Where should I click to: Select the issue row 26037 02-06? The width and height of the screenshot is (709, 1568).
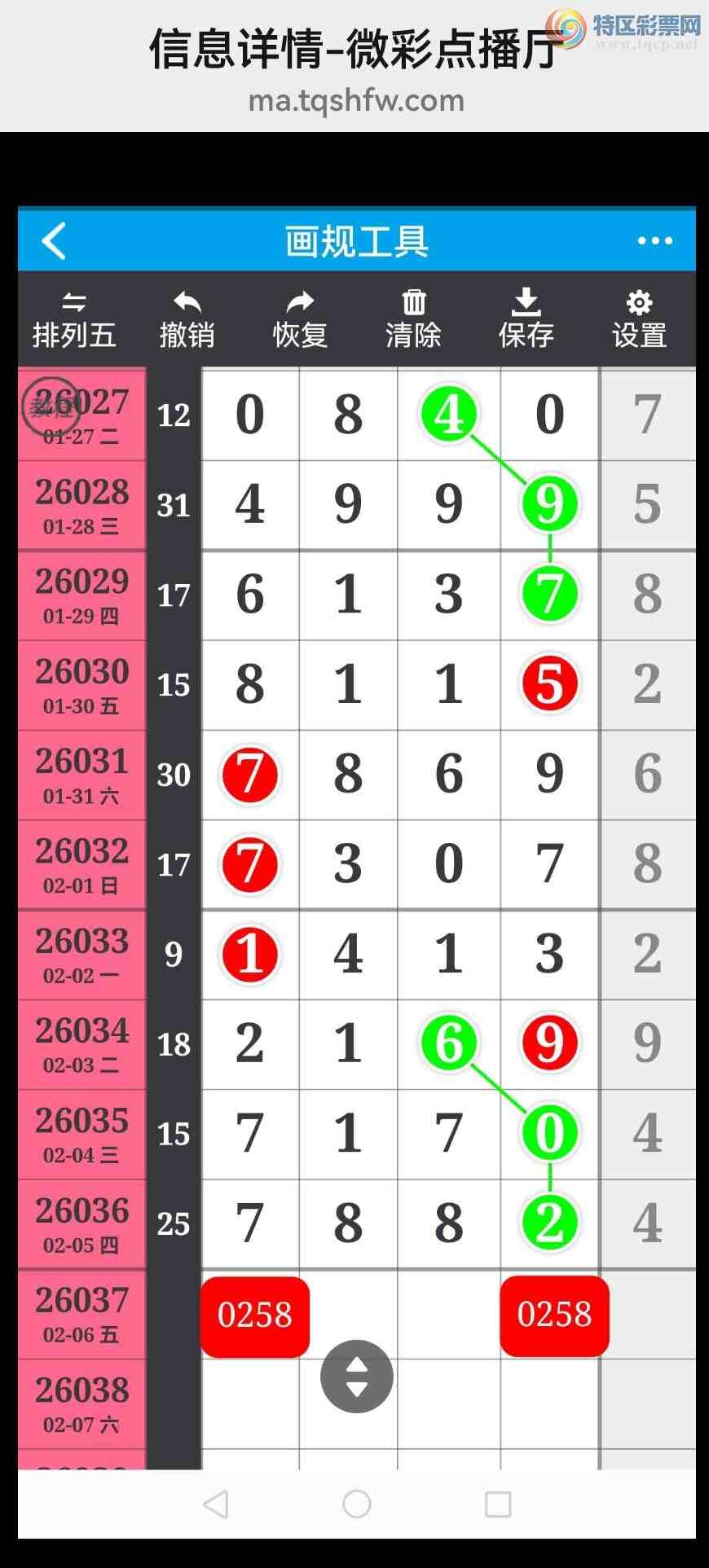[x=81, y=1313]
